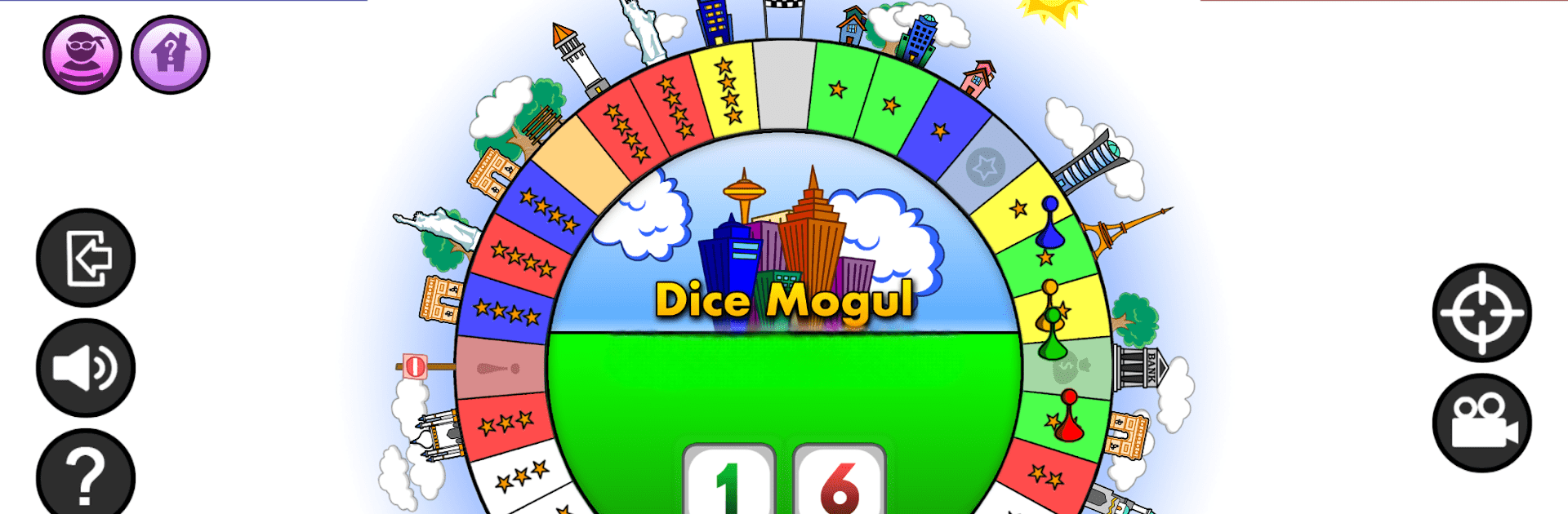This screenshot has height=514, width=1568.
Task: Tap the video camera button
Action: pos(1481,423)
